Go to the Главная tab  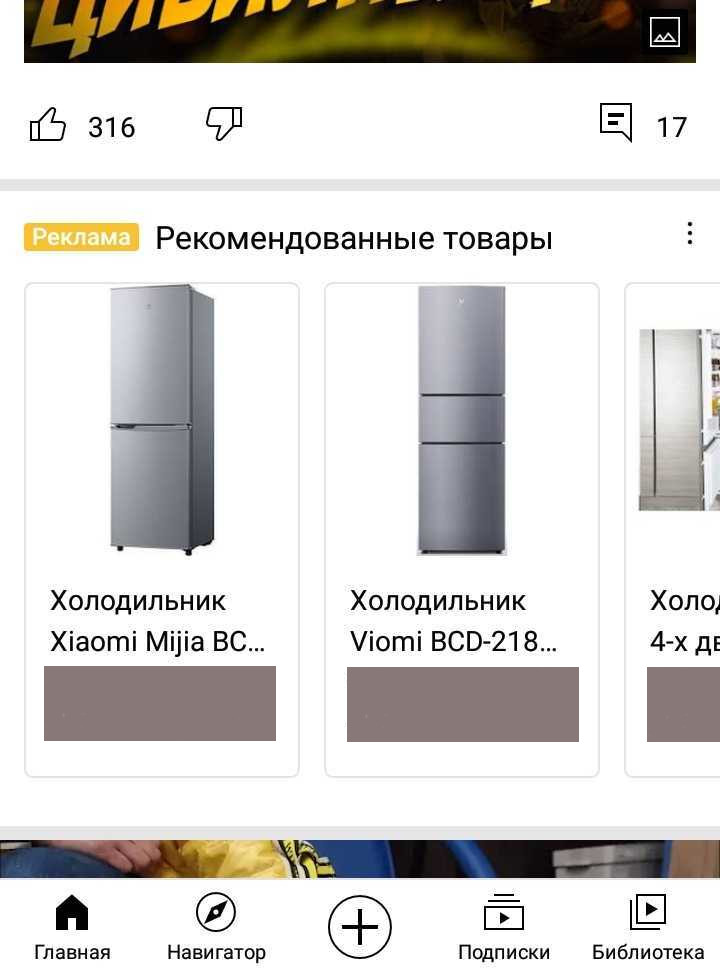pos(72,928)
